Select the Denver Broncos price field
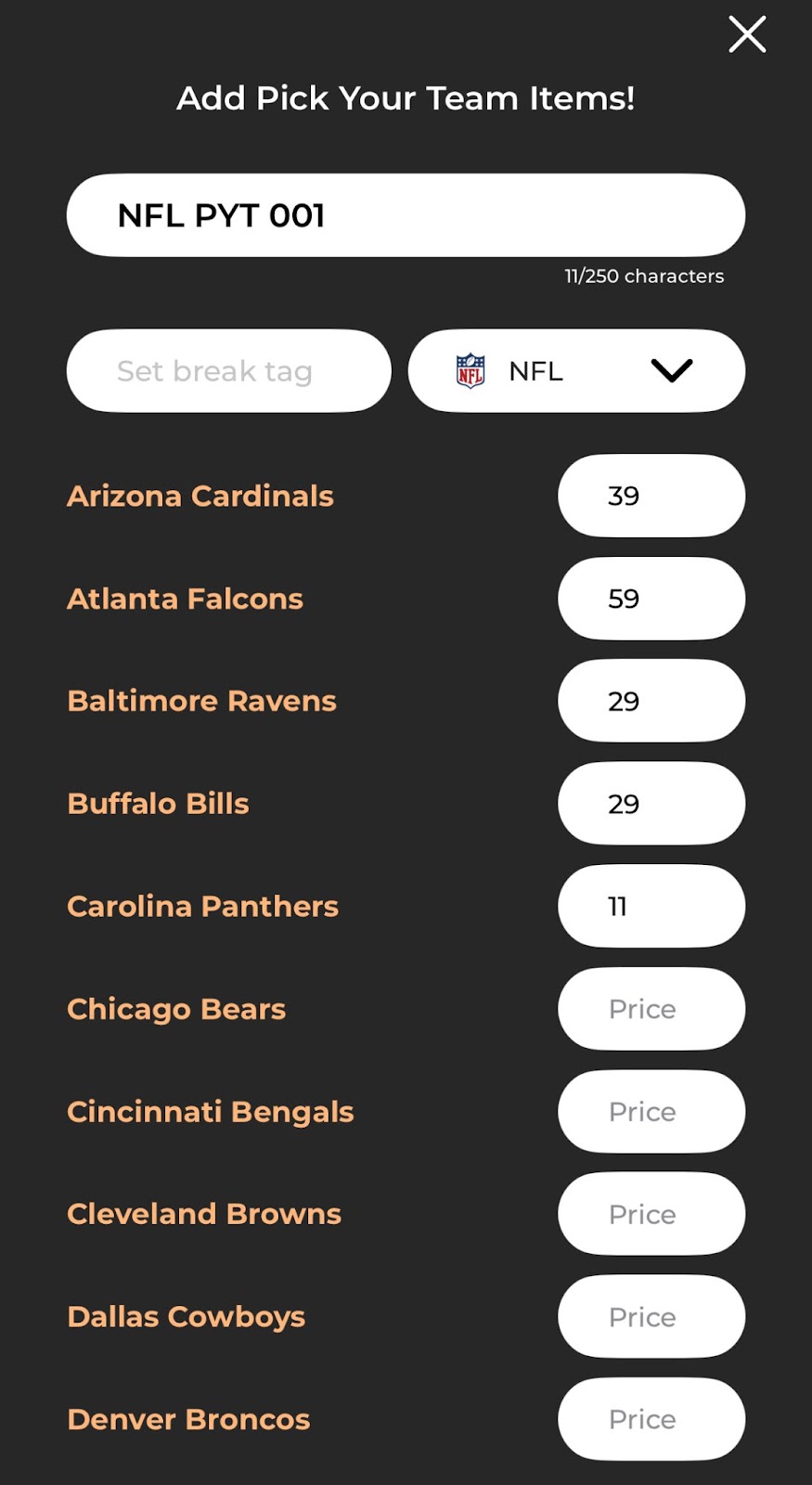Image resolution: width=812 pixels, height=1485 pixels. coord(651,1419)
